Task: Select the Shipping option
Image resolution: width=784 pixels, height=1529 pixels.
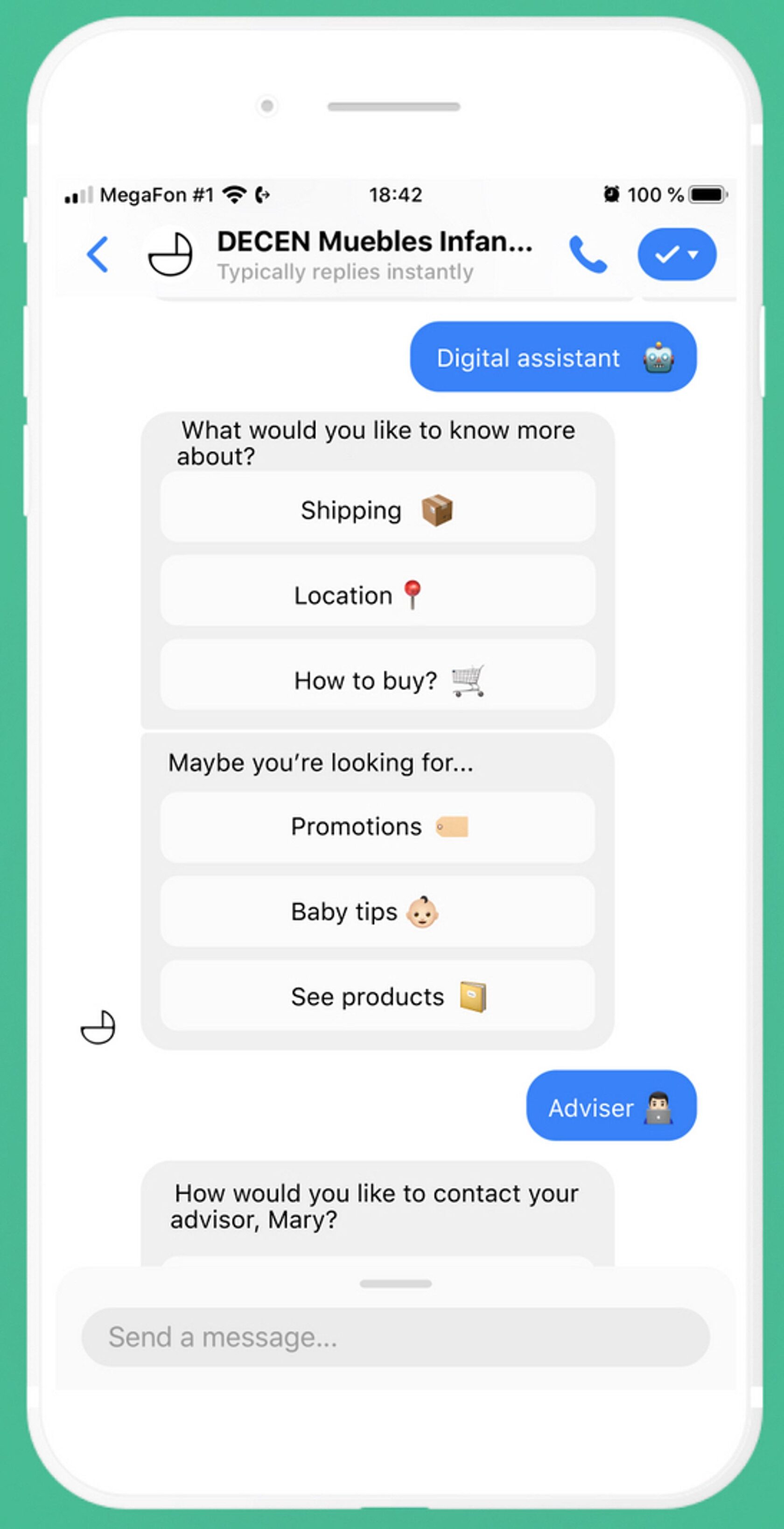Action: pyautogui.click(x=378, y=510)
